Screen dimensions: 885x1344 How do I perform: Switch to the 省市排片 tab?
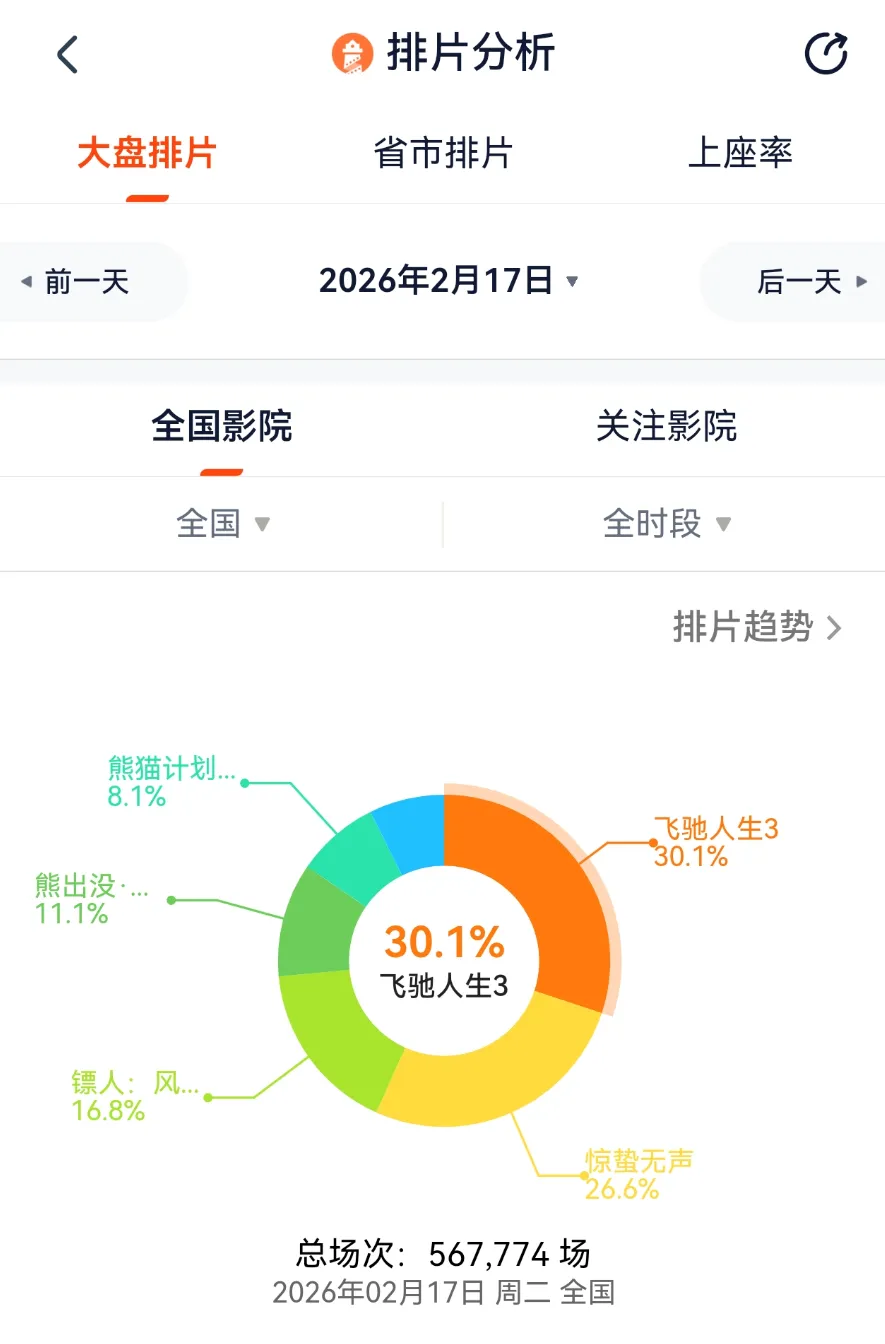coord(442,152)
